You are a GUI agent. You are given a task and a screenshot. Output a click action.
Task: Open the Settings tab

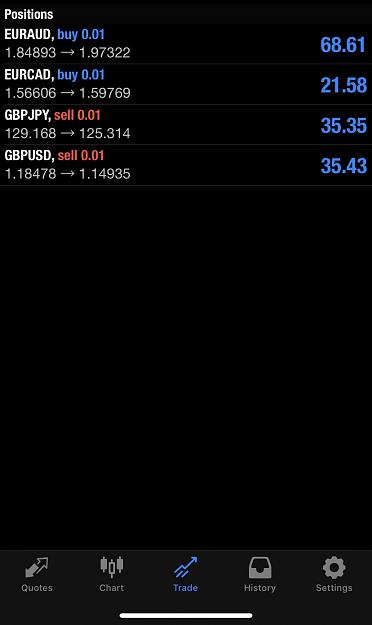[x=334, y=574]
